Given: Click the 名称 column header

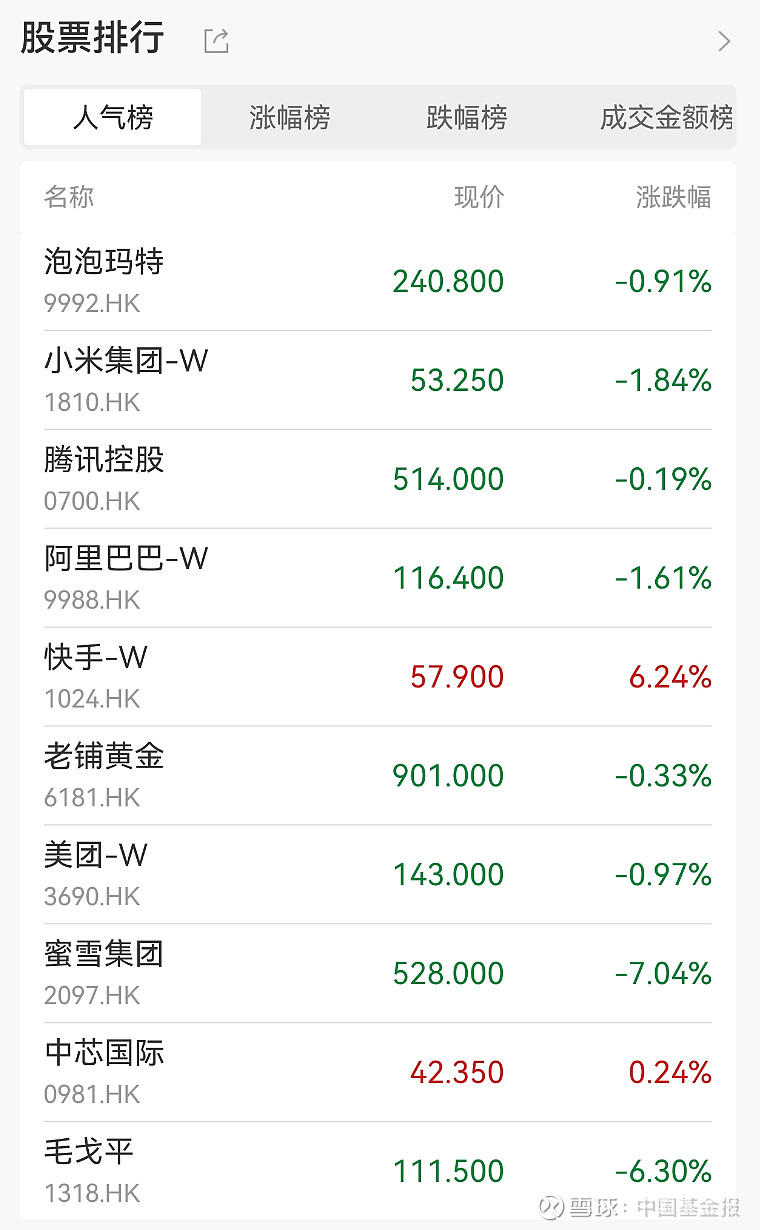Looking at the screenshot, I should 70,198.
